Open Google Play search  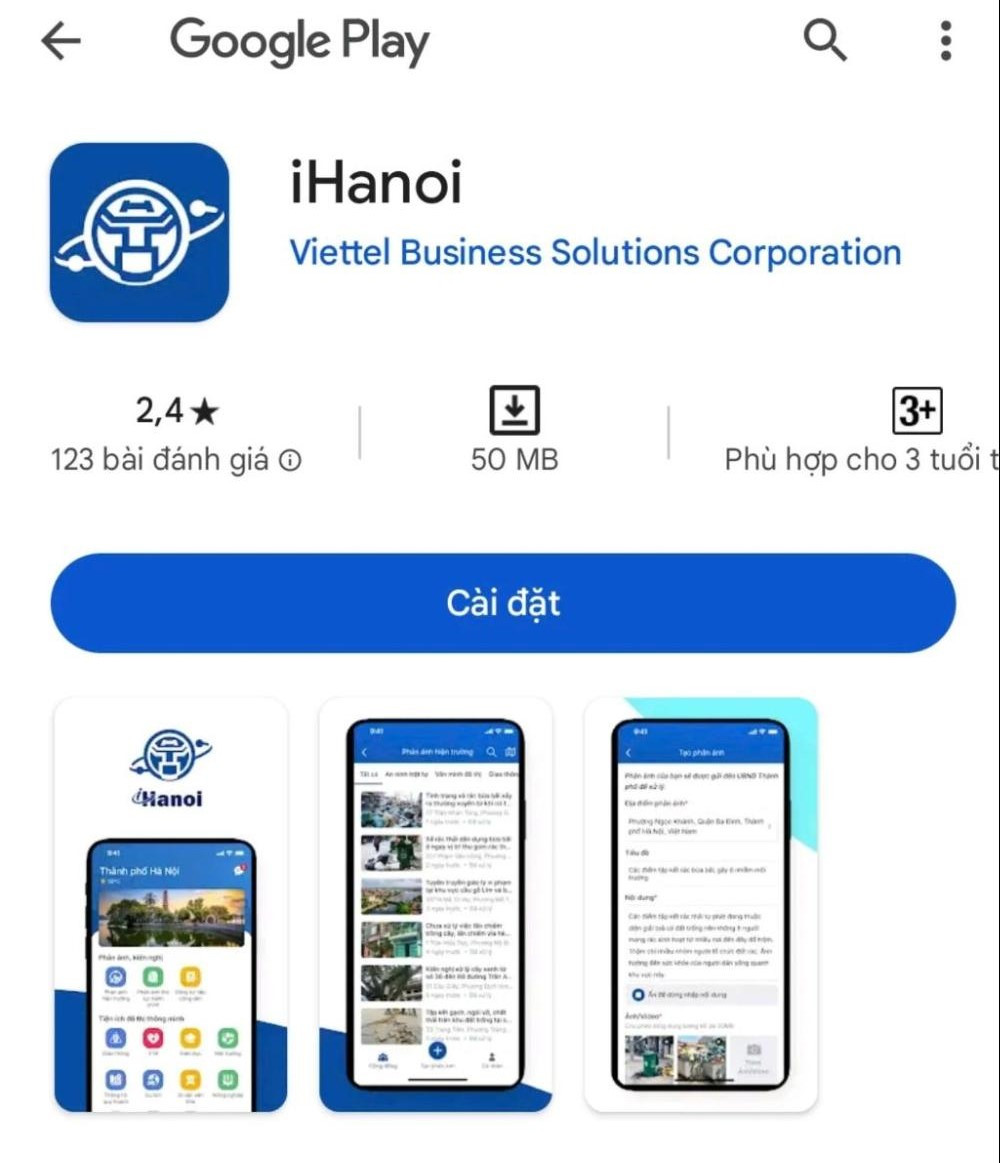[825, 42]
